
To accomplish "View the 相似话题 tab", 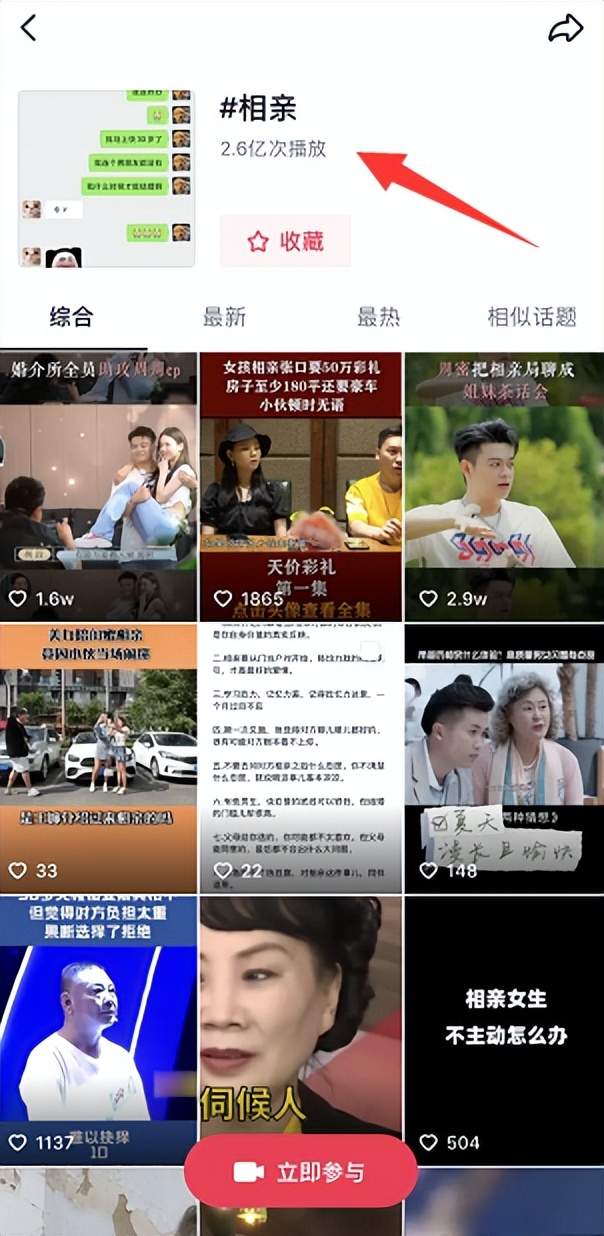I will [531, 317].
